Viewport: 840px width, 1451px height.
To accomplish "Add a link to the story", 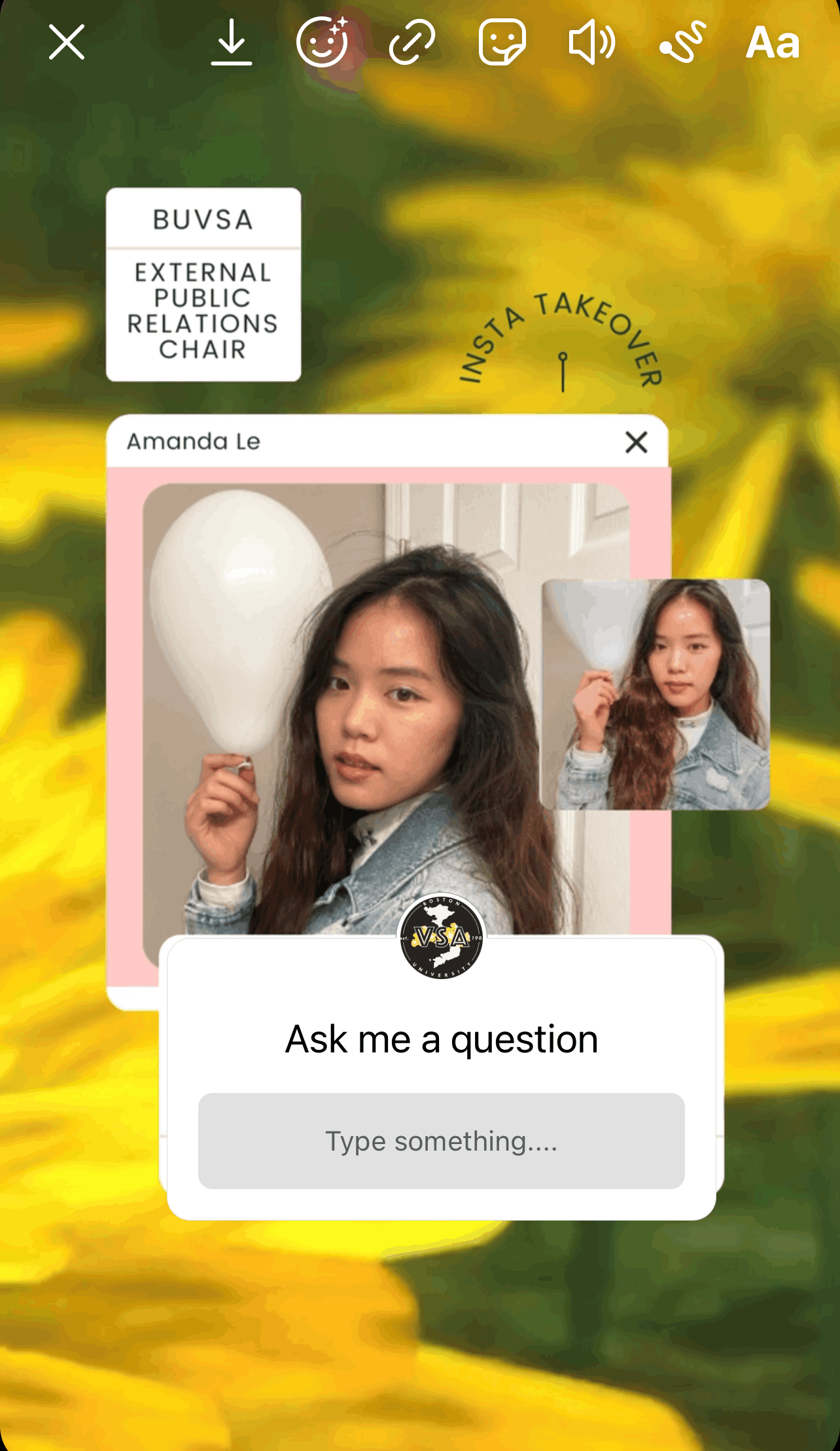I will [x=412, y=43].
